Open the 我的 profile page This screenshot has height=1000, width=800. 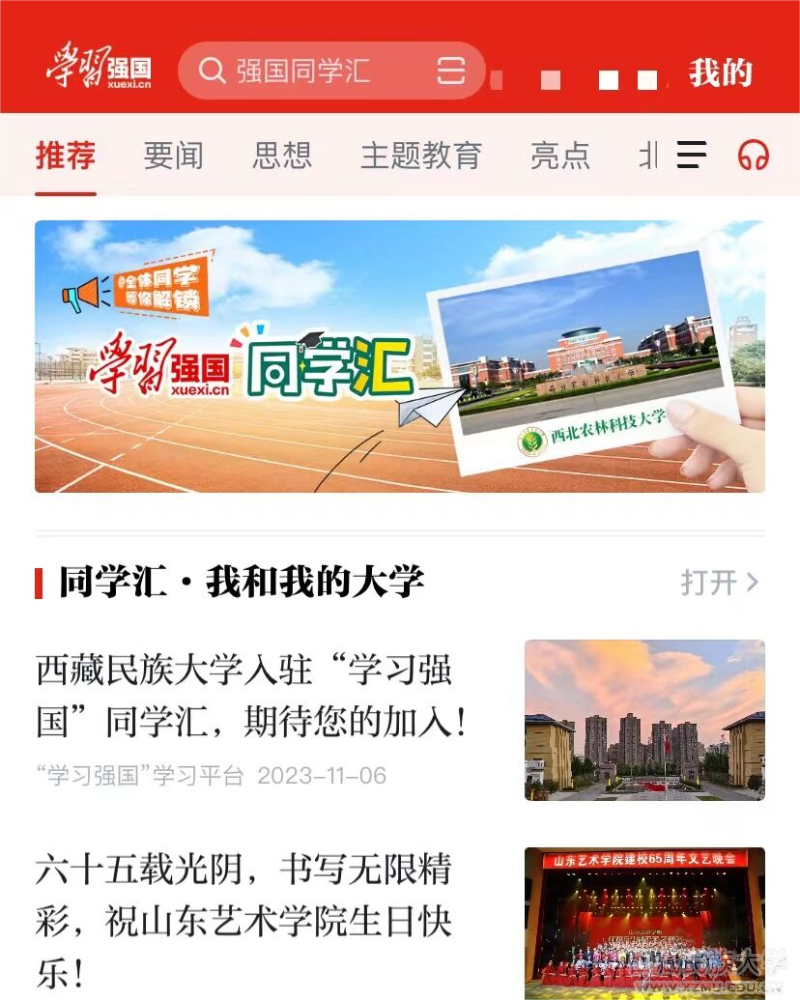pyautogui.click(x=720, y=73)
